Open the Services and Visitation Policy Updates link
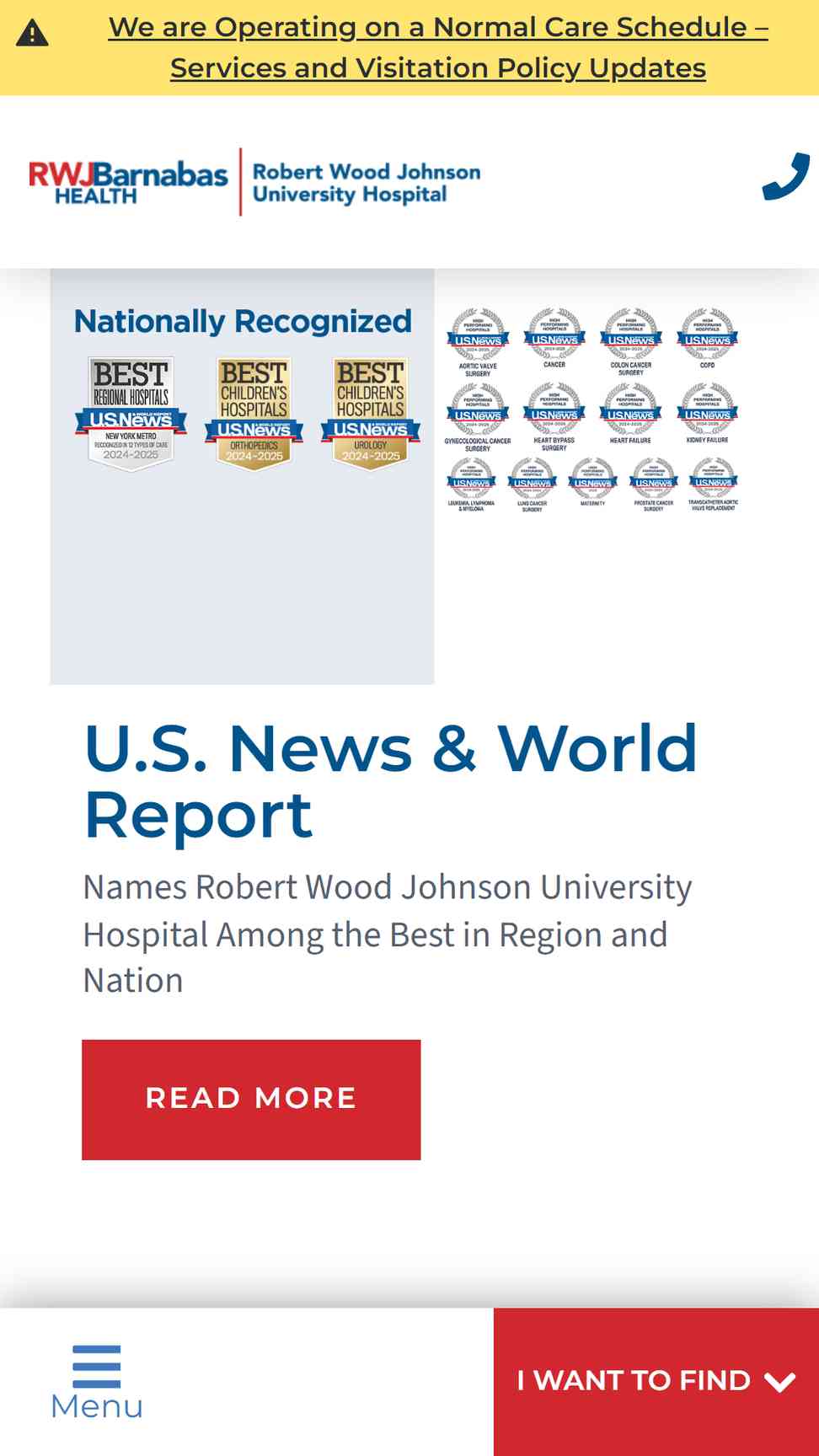Image resolution: width=819 pixels, height=1456 pixels. point(438,47)
